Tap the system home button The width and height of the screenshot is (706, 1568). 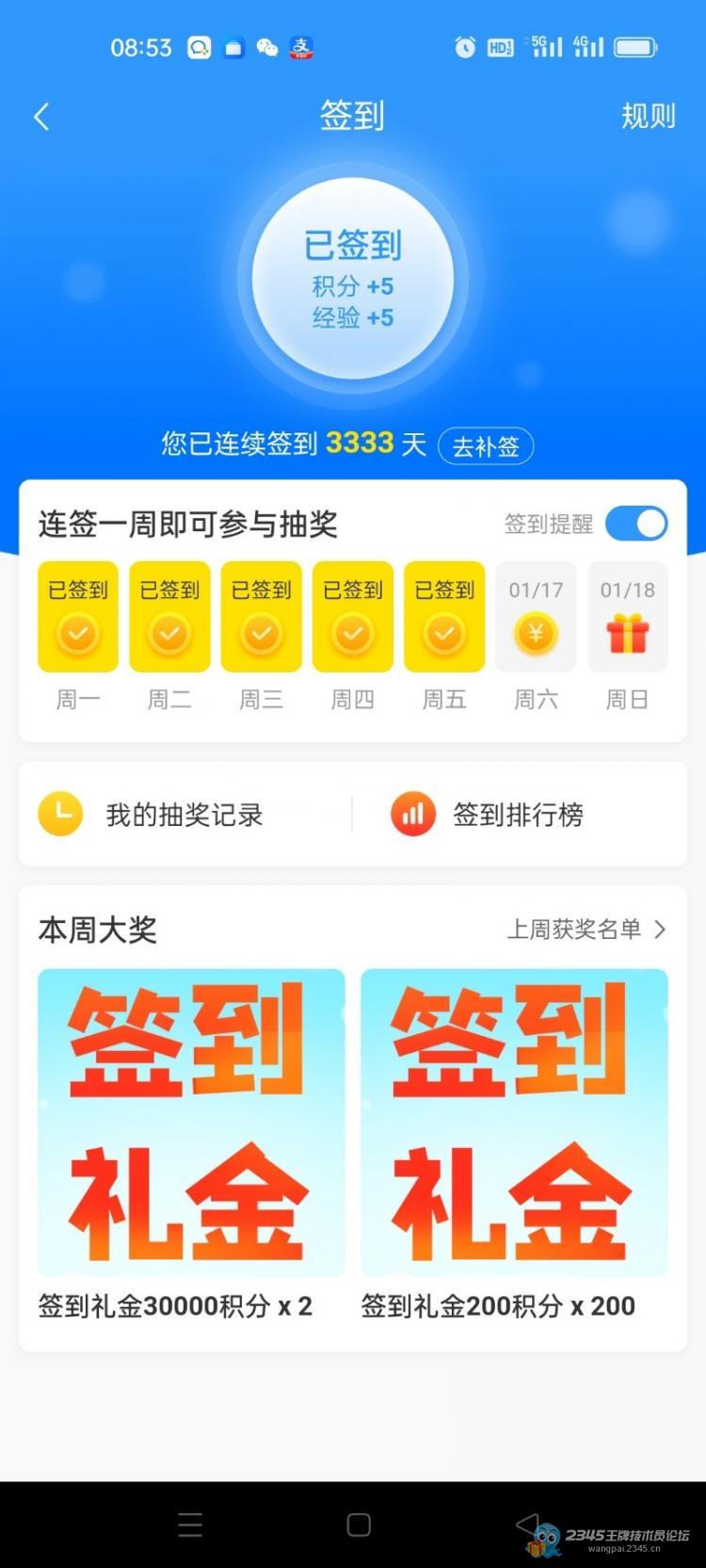pyautogui.click(x=359, y=1525)
